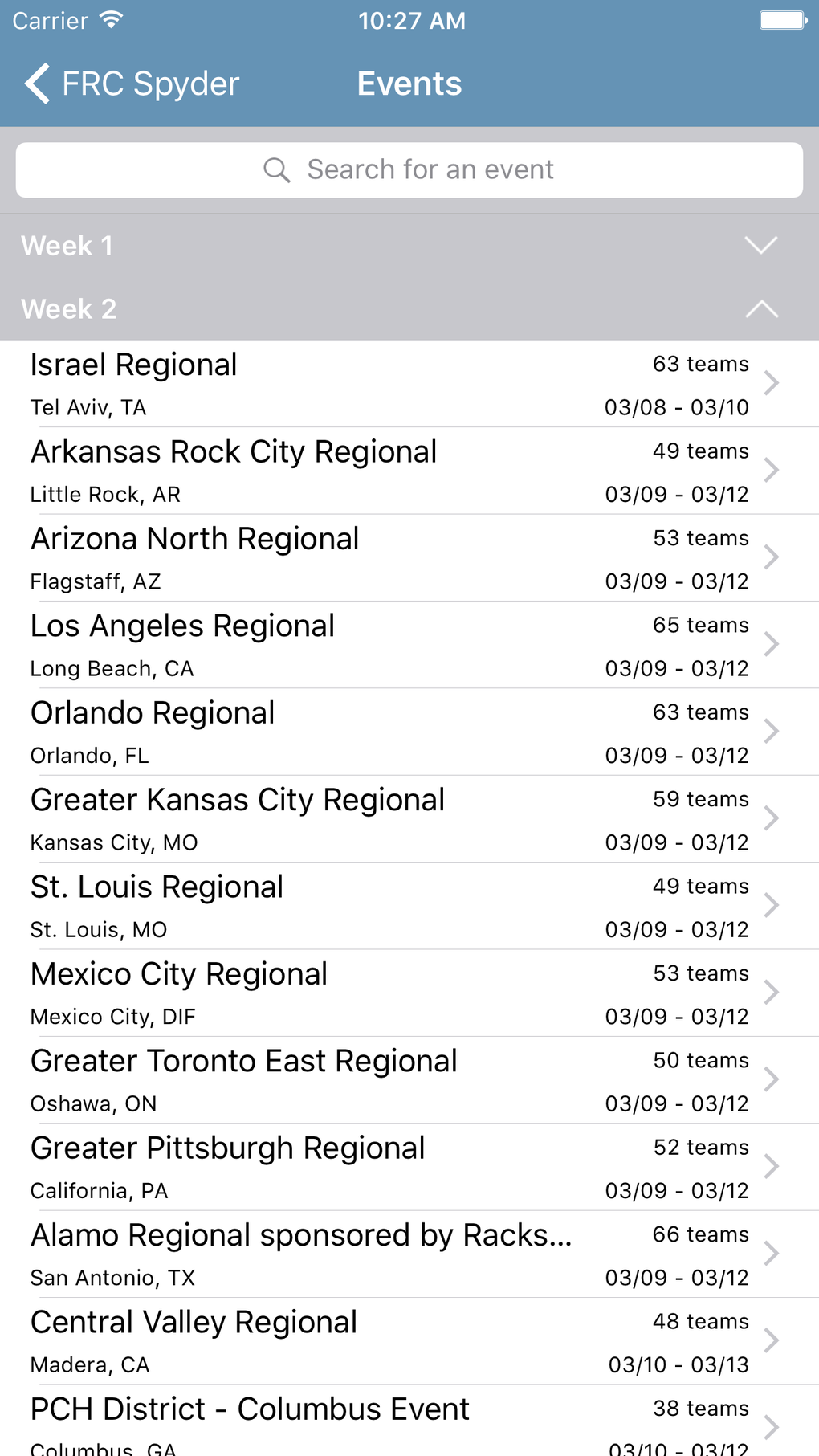Collapse the Week 2 section
The width and height of the screenshot is (819, 1456).
pos(409,308)
